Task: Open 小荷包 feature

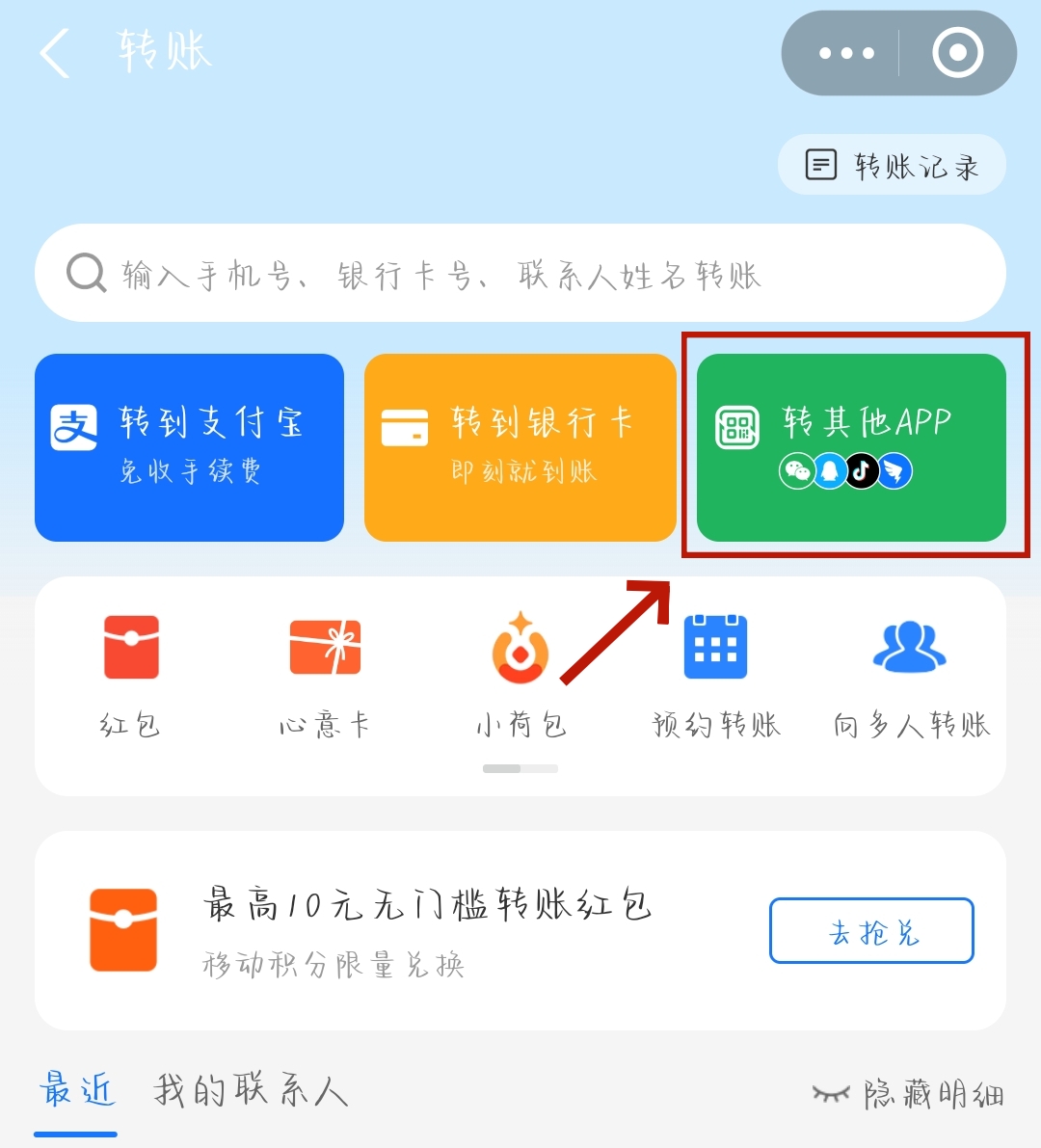Action: tap(520, 675)
